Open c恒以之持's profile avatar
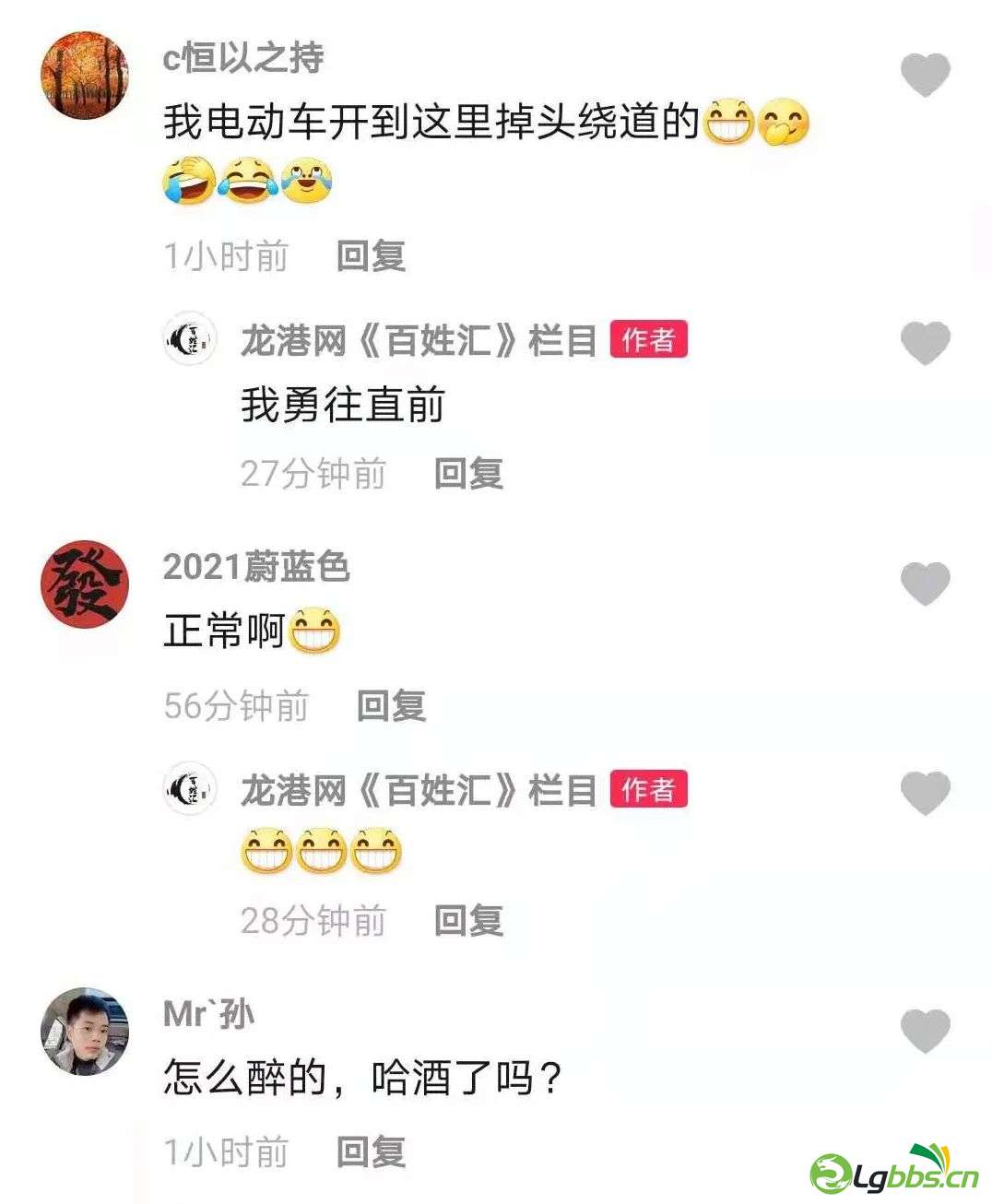The height and width of the screenshot is (1204, 992). (85, 75)
